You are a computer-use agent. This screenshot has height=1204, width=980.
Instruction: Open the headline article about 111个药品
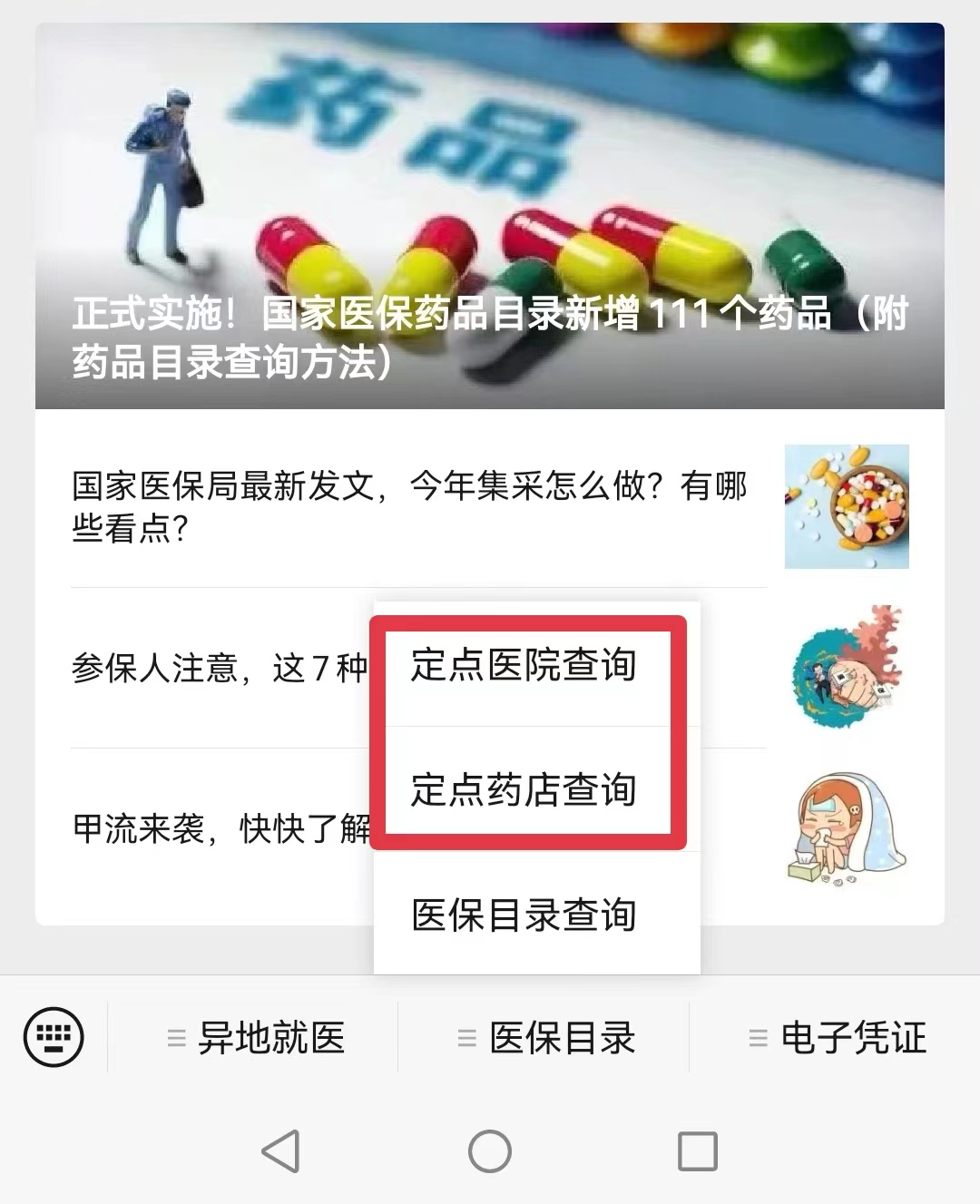[490, 216]
